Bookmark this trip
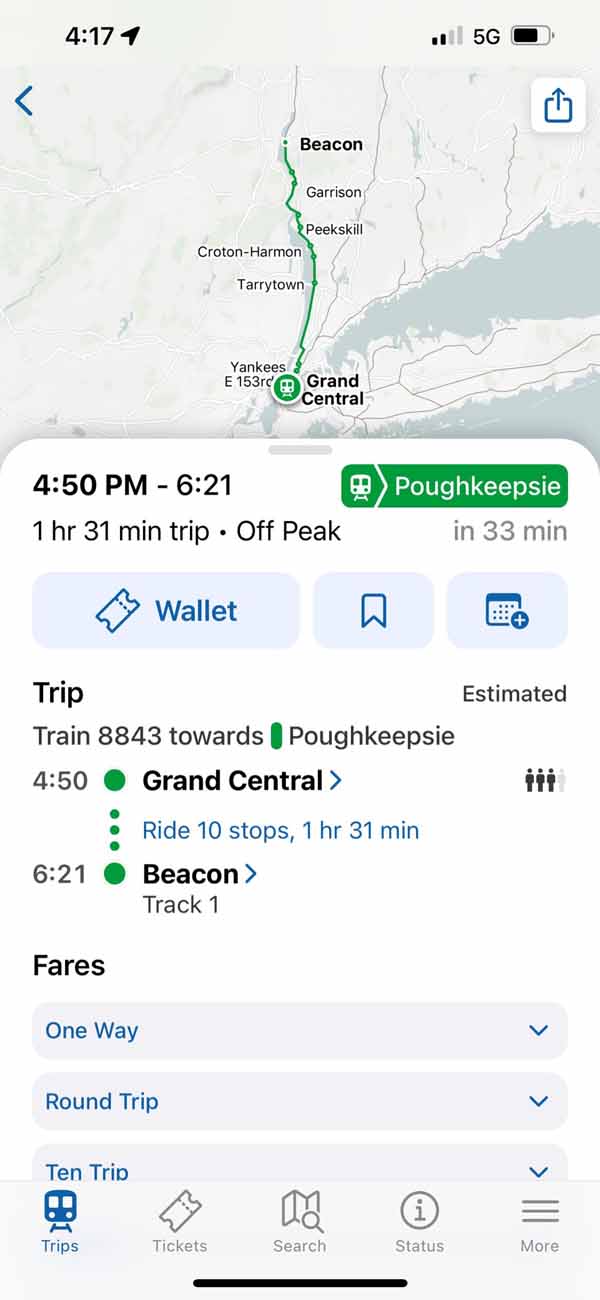 click(x=373, y=610)
